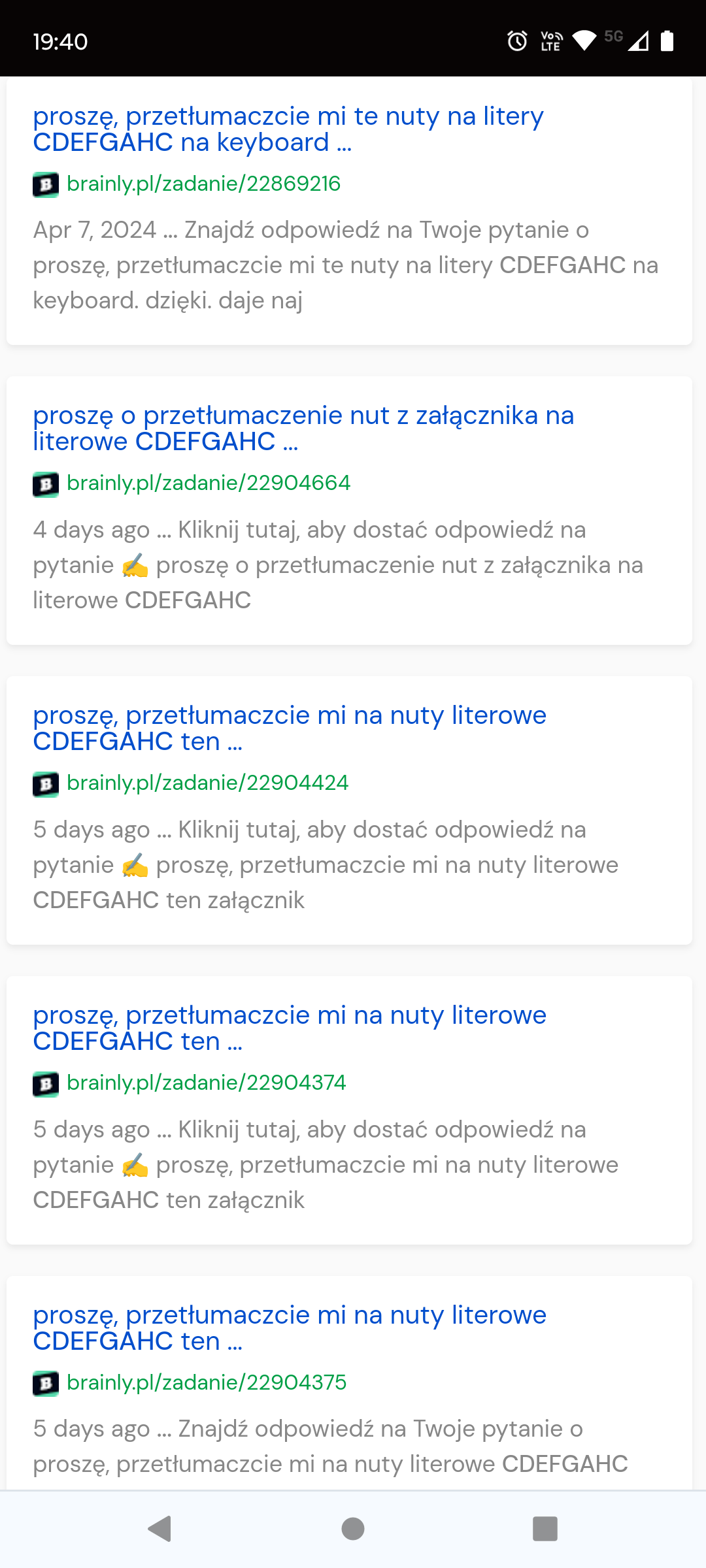Open result 'proszę o przetłumaczenie nut z załącznika'
Viewport: 706px width, 1568px height.
click(303, 428)
